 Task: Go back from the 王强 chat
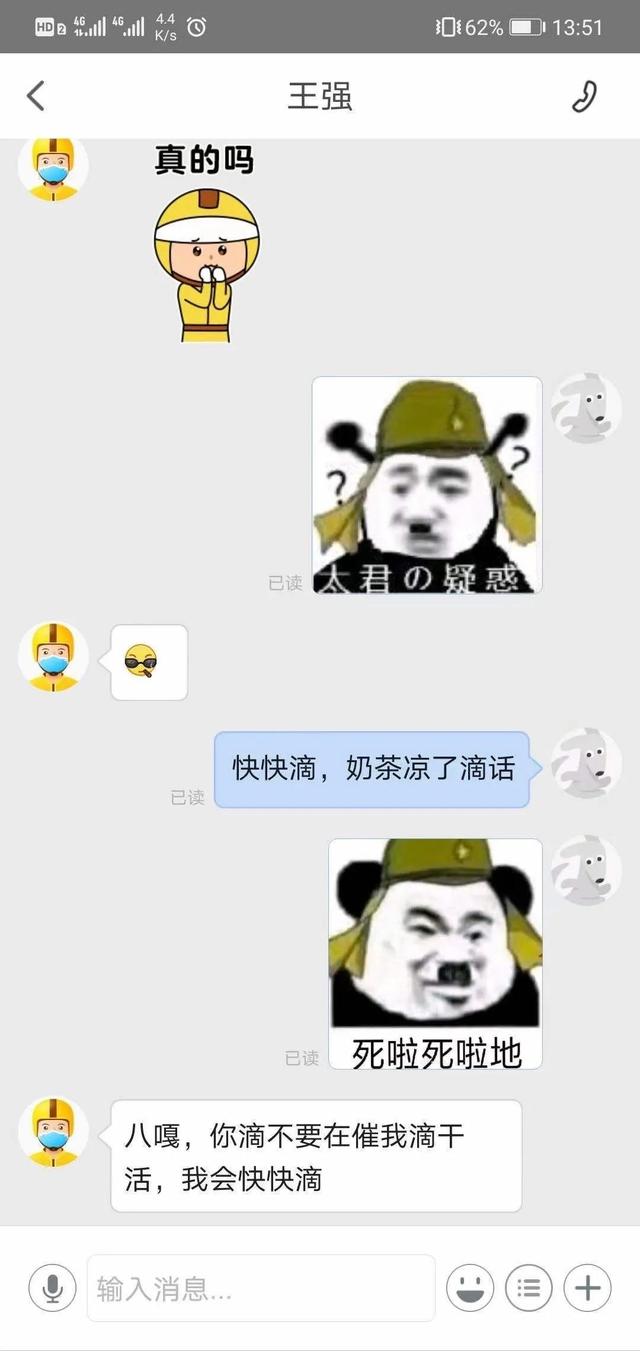tap(36, 96)
